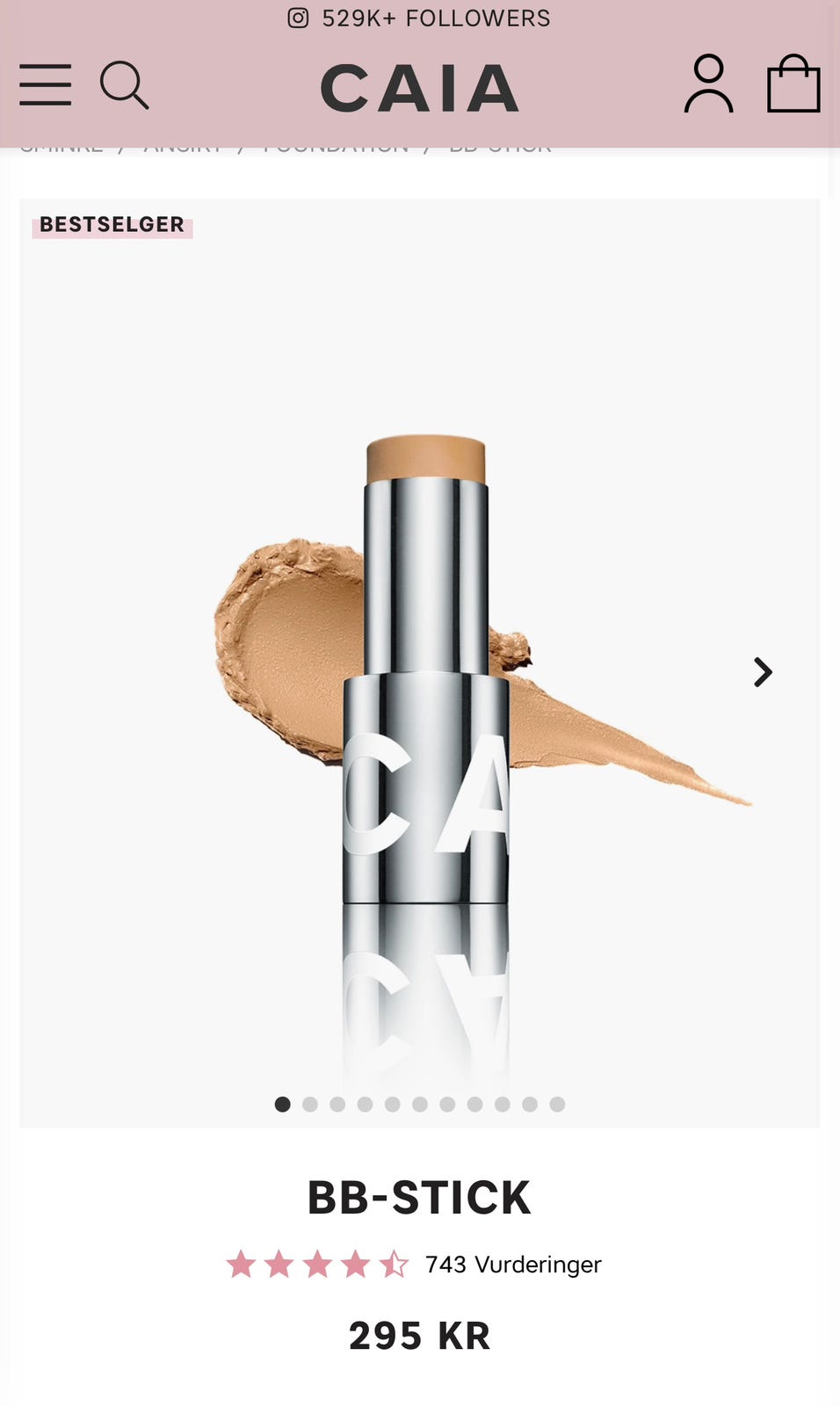840x1406 pixels.
Task: Click the BESTSELGER badge
Action: (112, 224)
